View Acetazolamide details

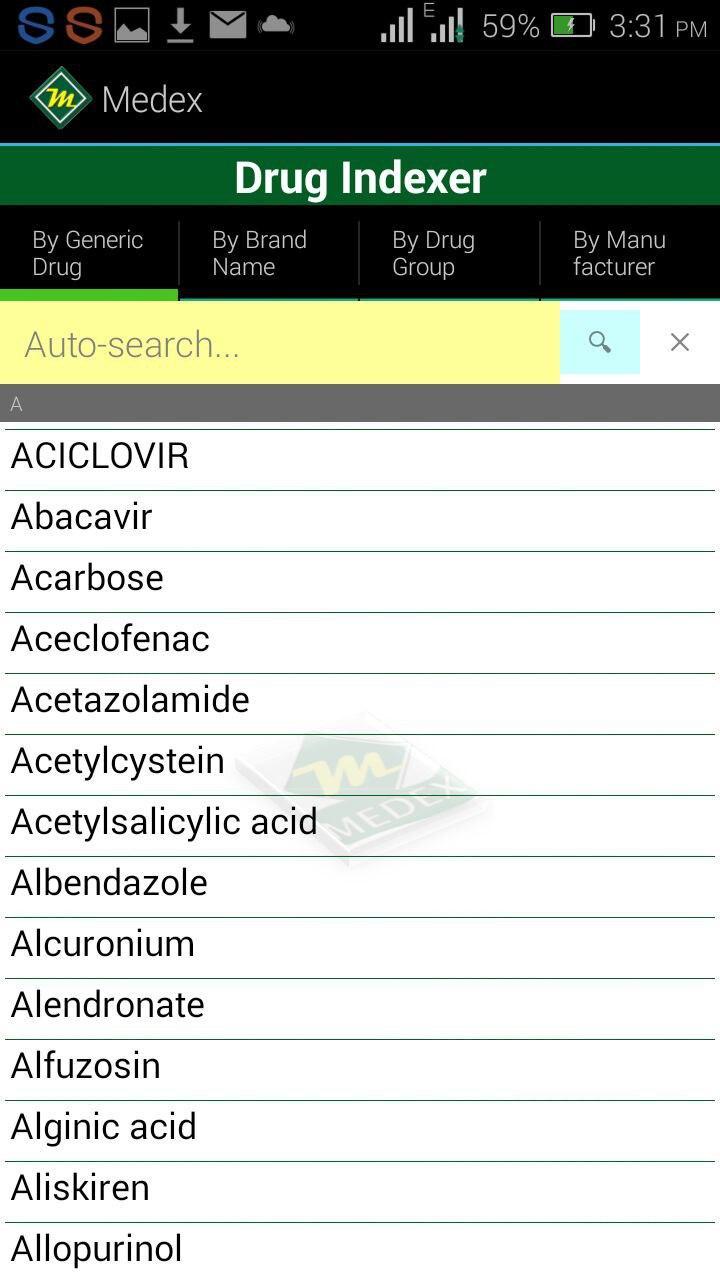tap(360, 701)
